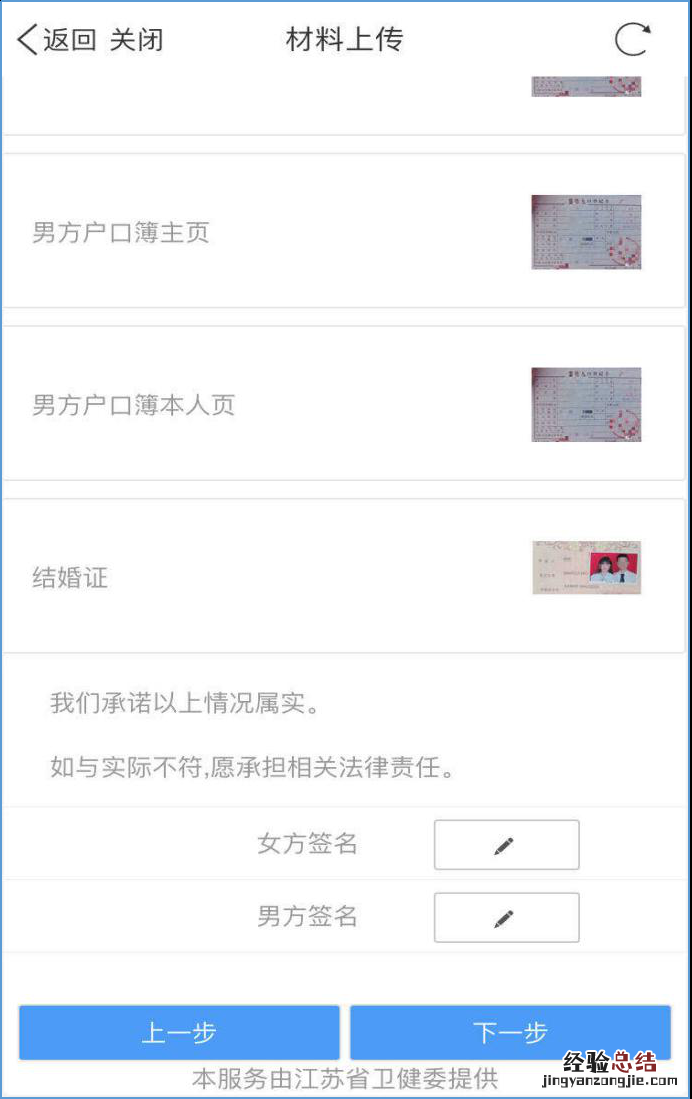Tap the 女方签名 signature pencil box

tap(506, 845)
